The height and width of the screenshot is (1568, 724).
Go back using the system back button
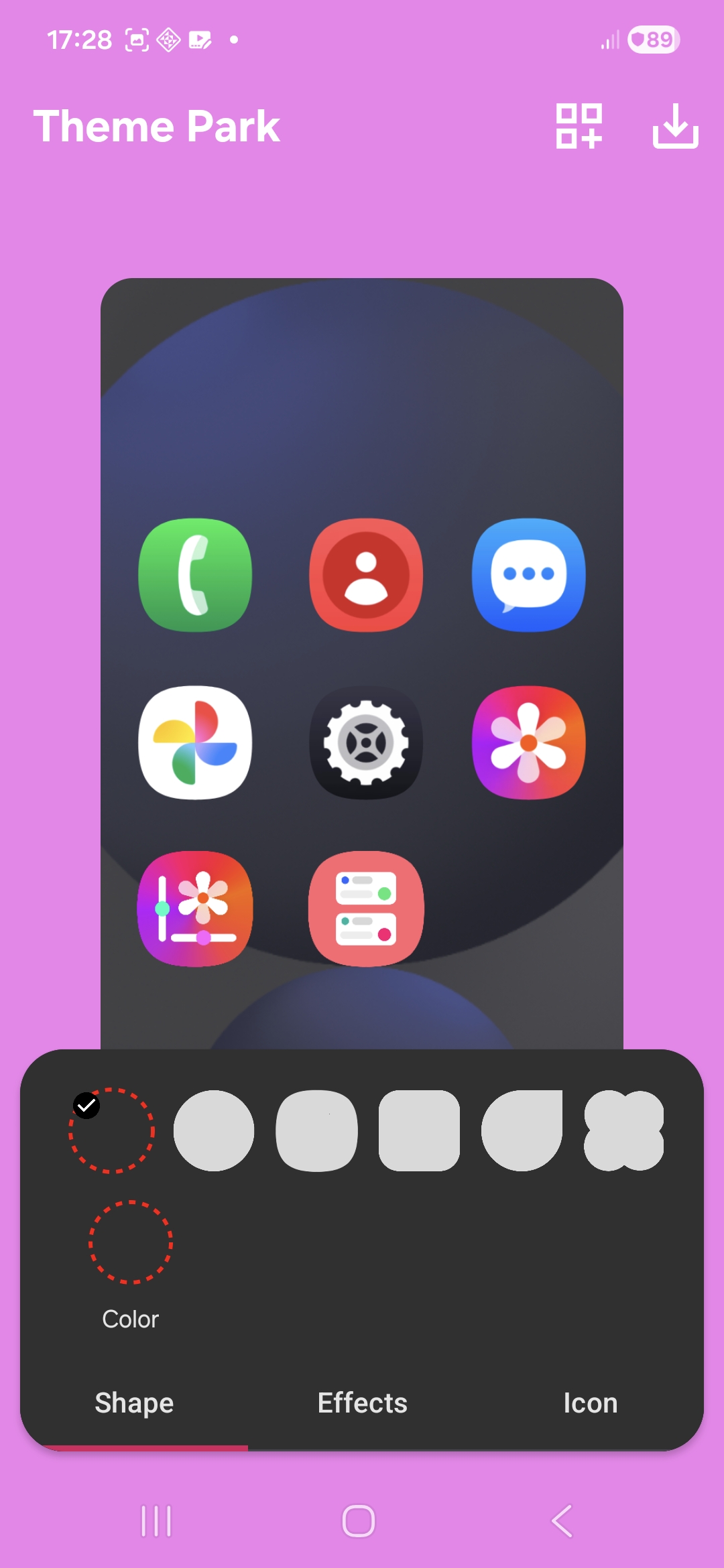click(562, 1520)
